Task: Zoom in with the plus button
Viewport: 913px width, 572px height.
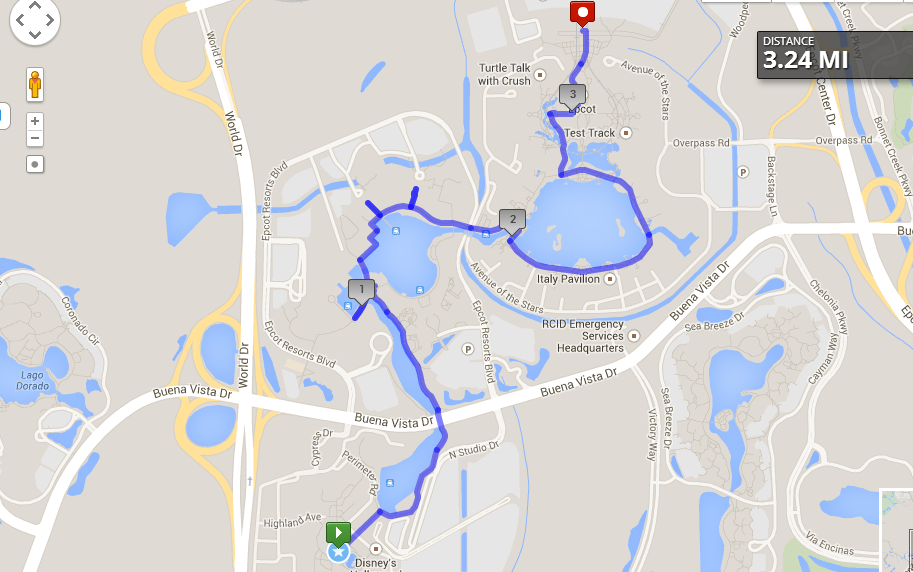Action: point(35,121)
